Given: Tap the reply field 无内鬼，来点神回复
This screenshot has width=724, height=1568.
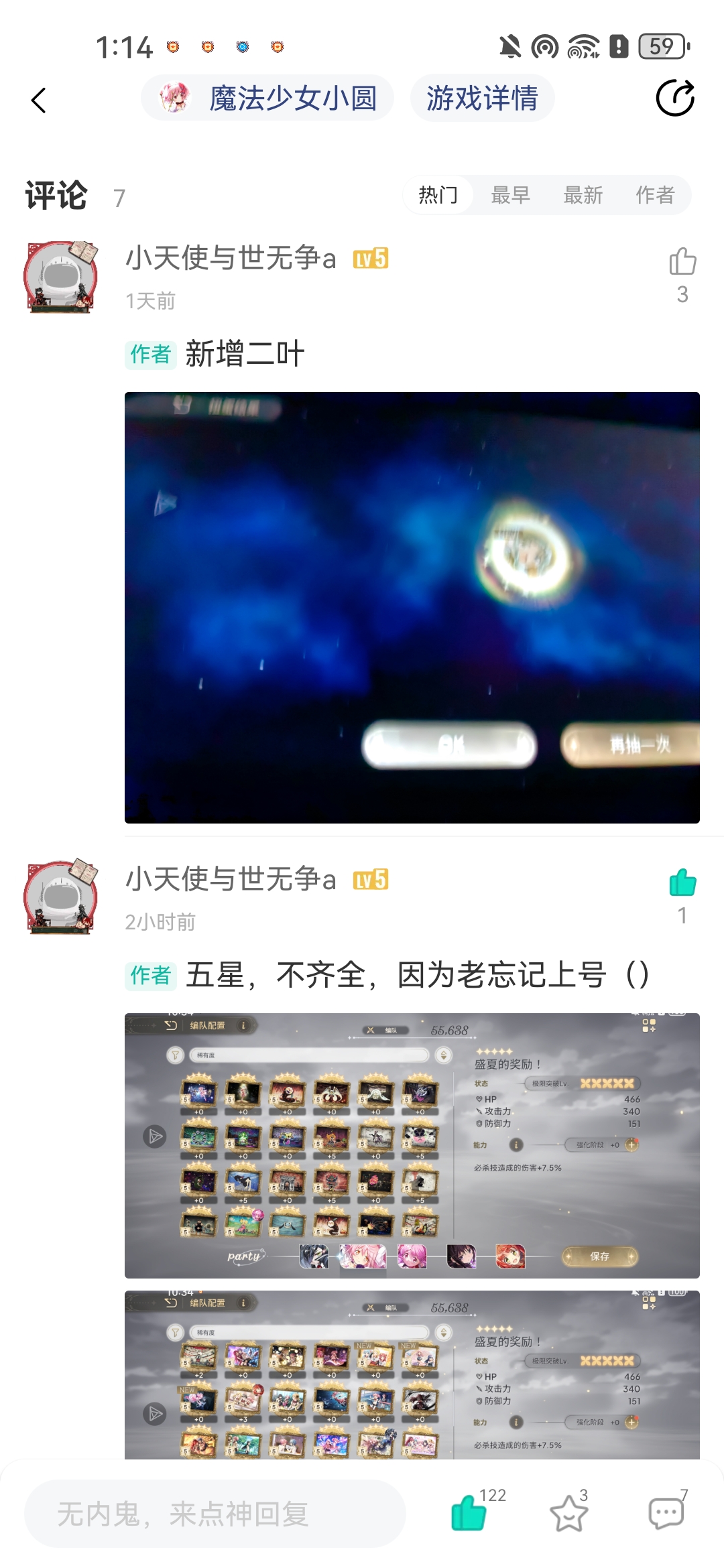Looking at the screenshot, I should pyautogui.click(x=215, y=1514).
